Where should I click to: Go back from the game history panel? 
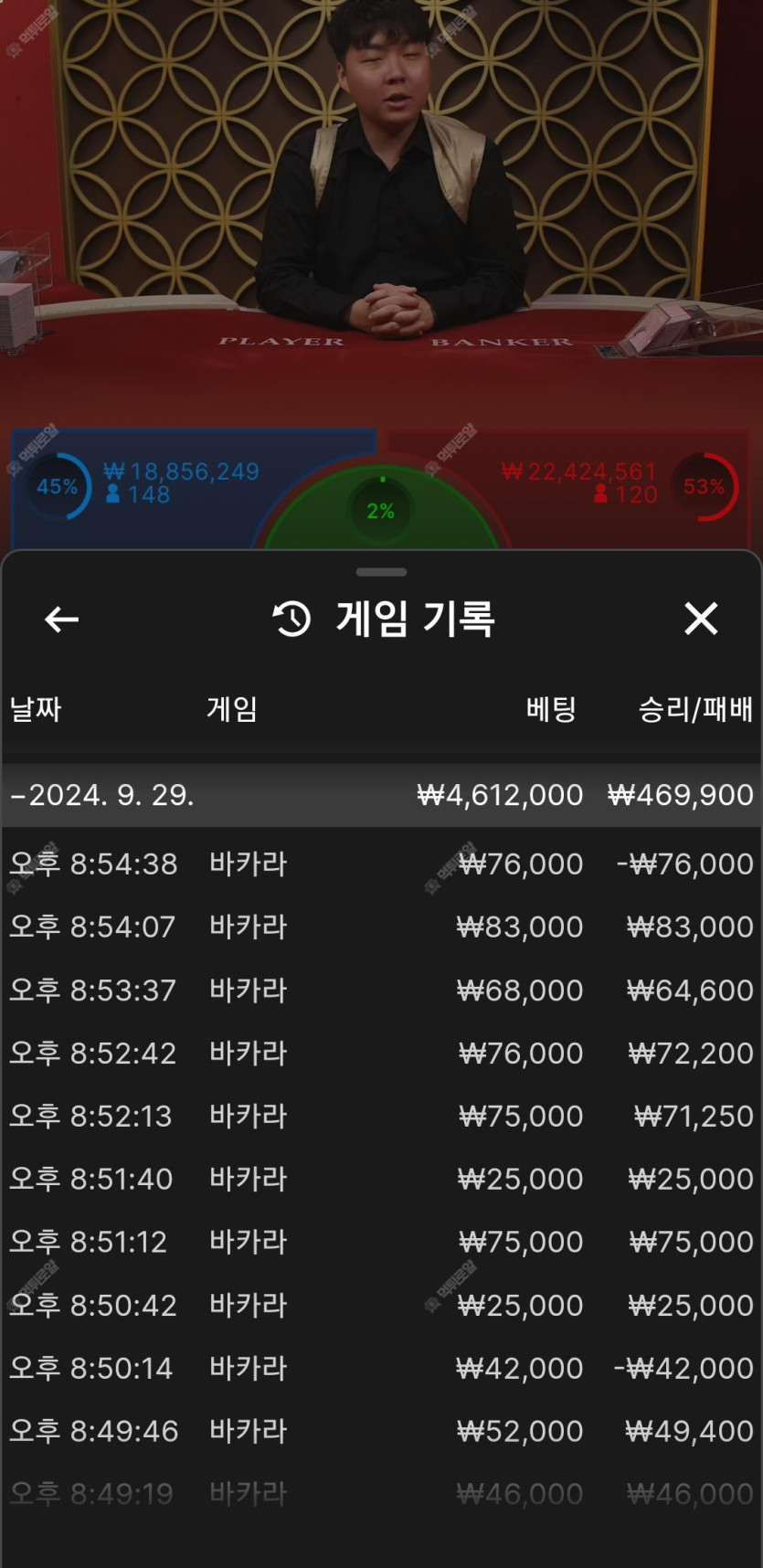click(61, 620)
